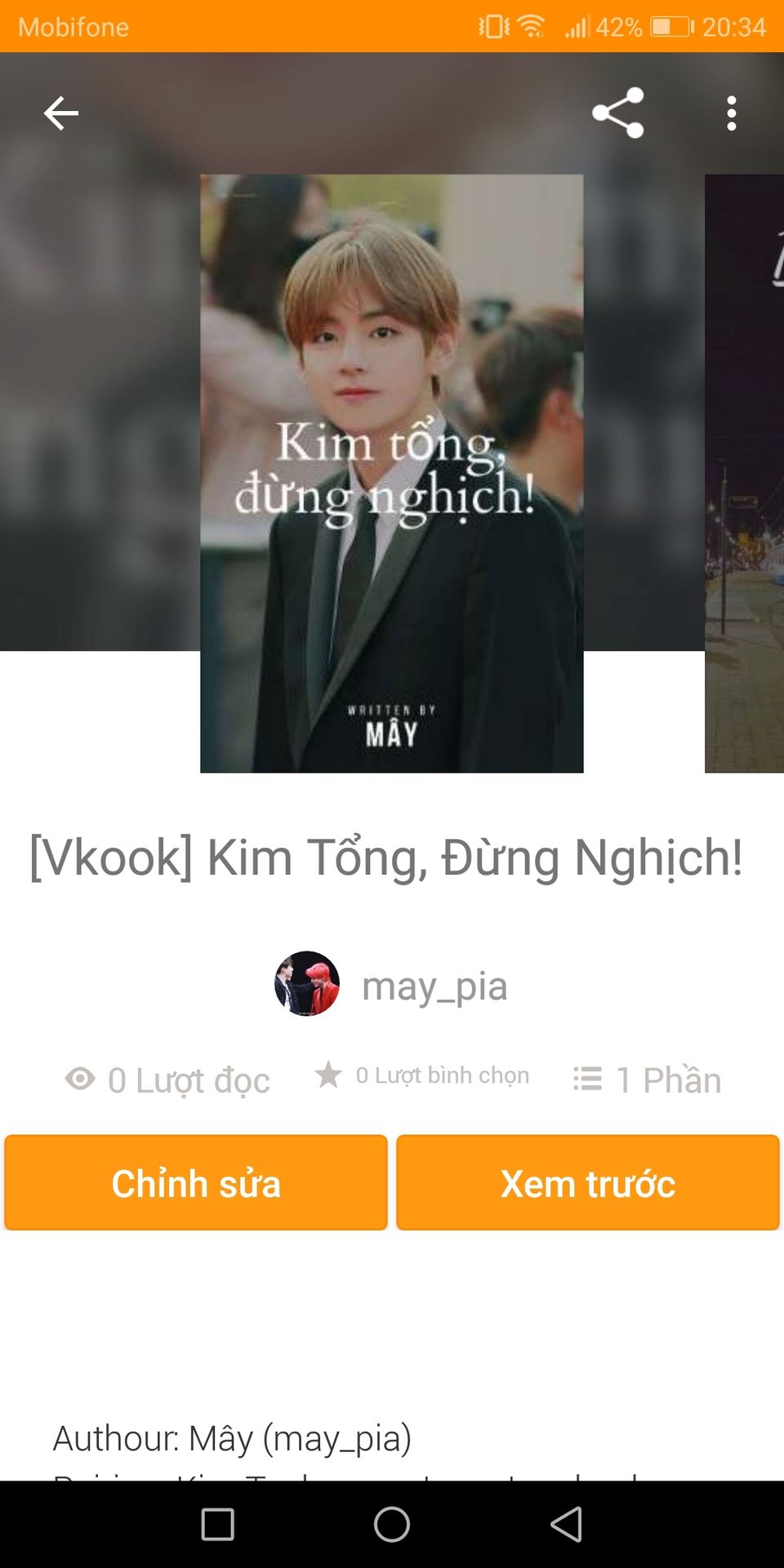Share this story
This screenshot has width=784, height=1568.
point(618,113)
